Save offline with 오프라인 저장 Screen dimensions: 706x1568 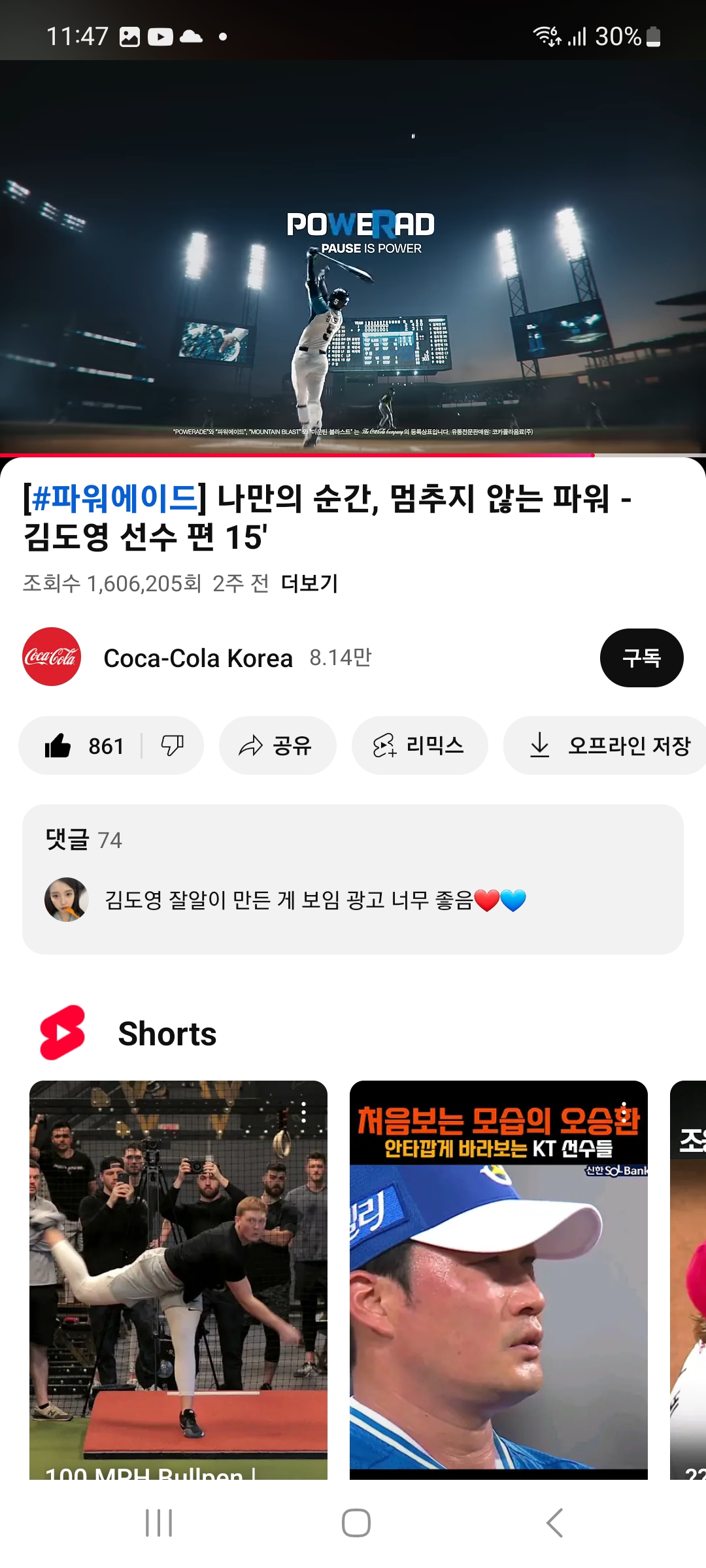coord(608,745)
